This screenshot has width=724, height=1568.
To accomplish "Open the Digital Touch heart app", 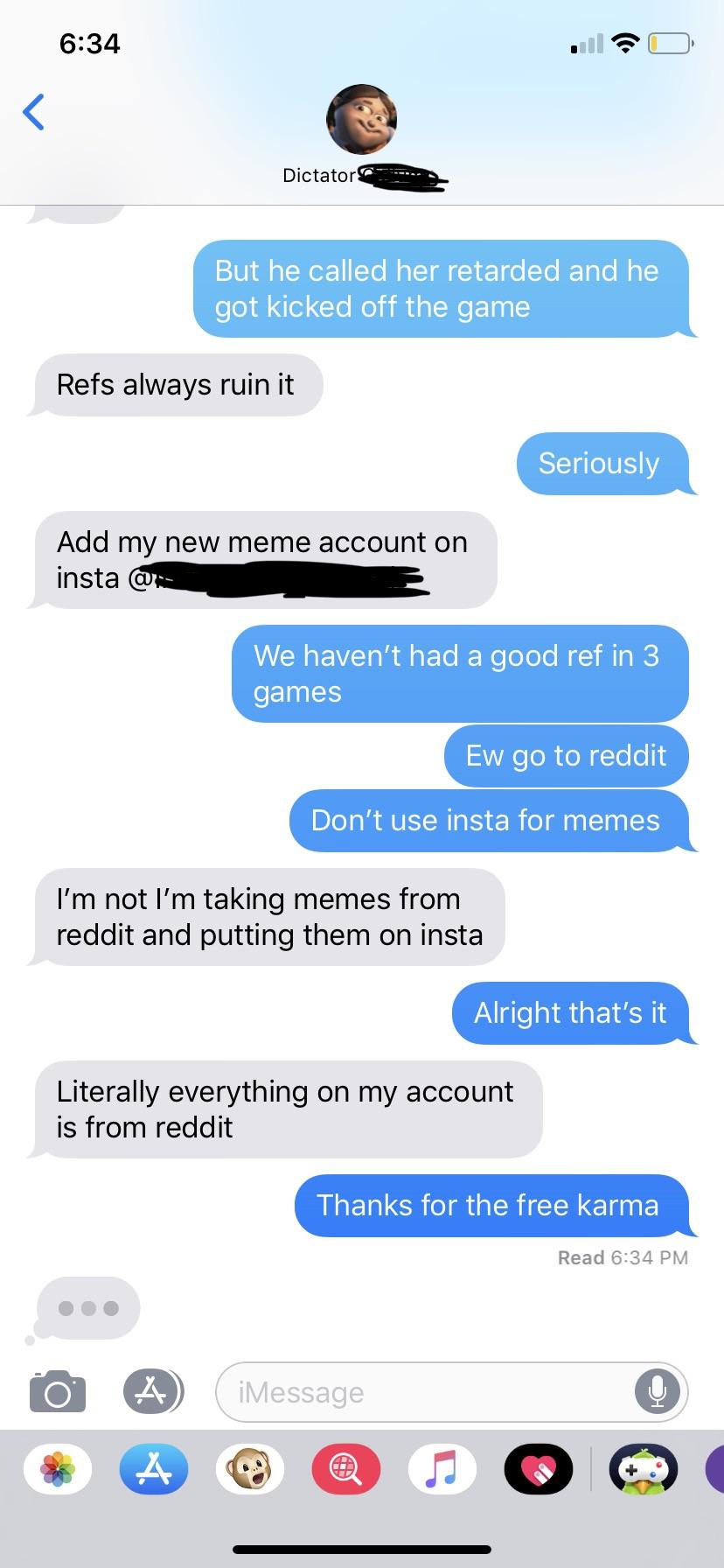I will [539, 1469].
